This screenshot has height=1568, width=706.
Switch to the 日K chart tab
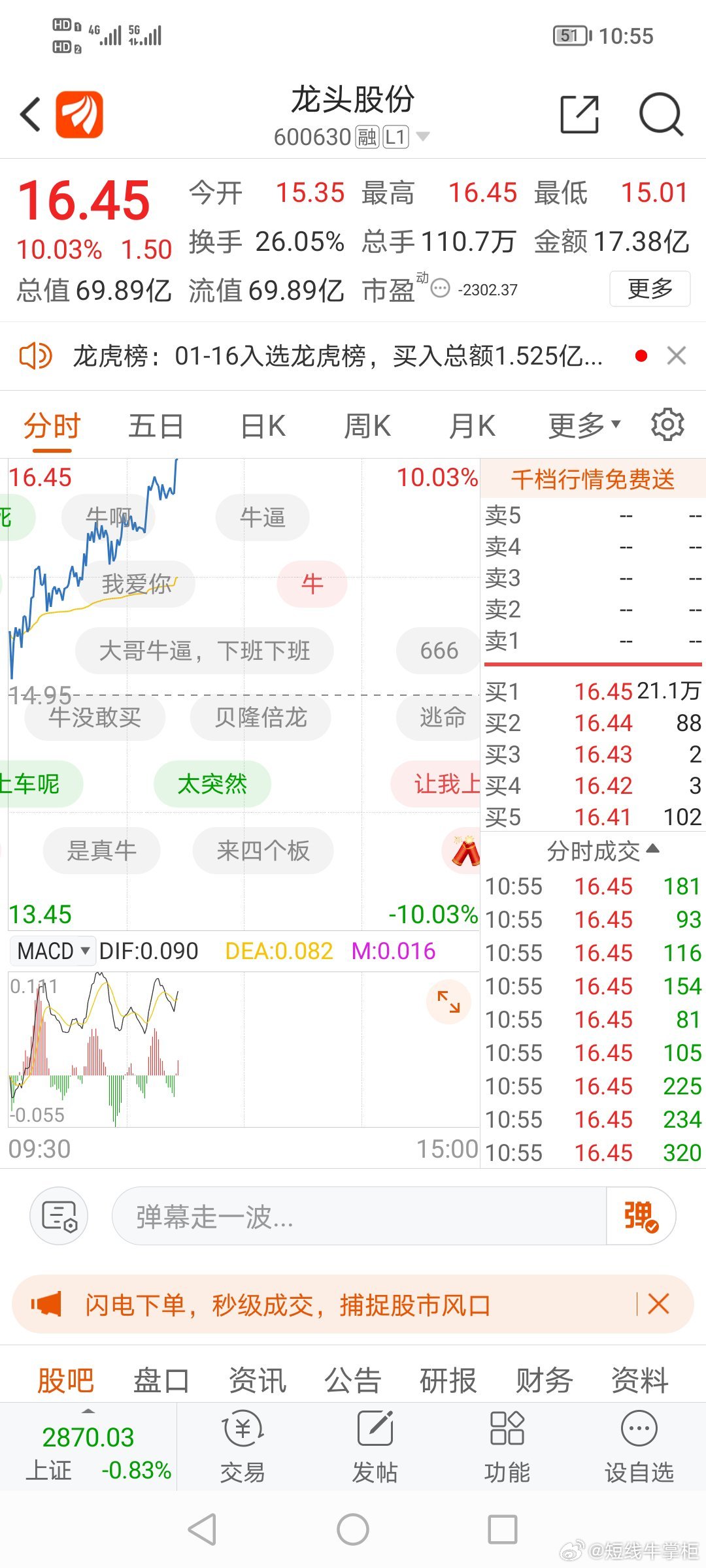click(x=263, y=427)
